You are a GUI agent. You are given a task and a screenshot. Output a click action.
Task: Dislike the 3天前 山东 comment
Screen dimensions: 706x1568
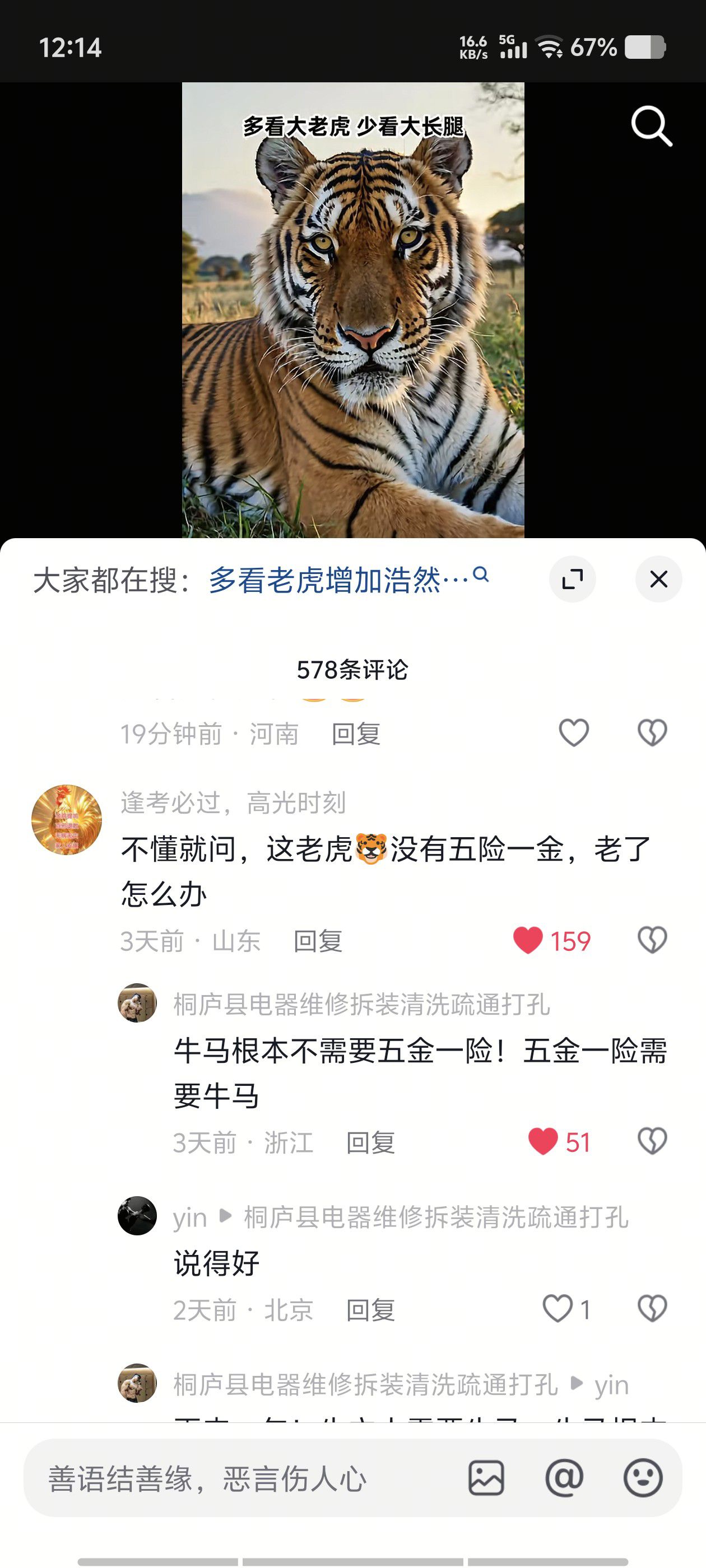pyautogui.click(x=652, y=940)
